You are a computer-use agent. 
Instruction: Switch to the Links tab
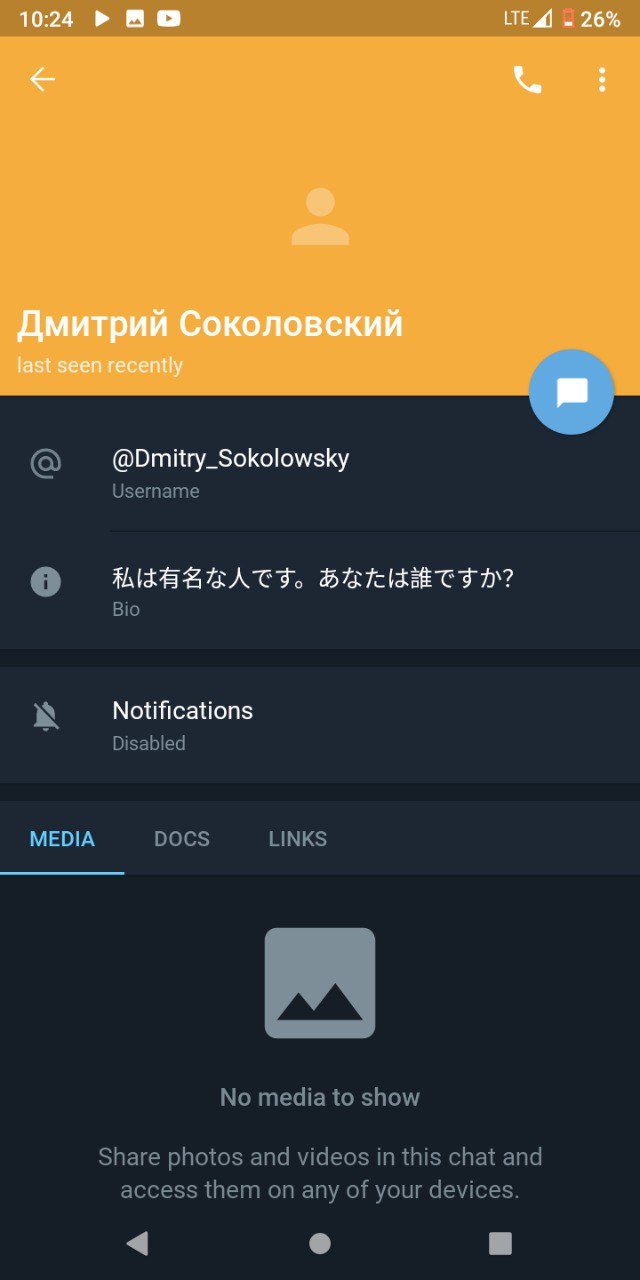(x=298, y=839)
